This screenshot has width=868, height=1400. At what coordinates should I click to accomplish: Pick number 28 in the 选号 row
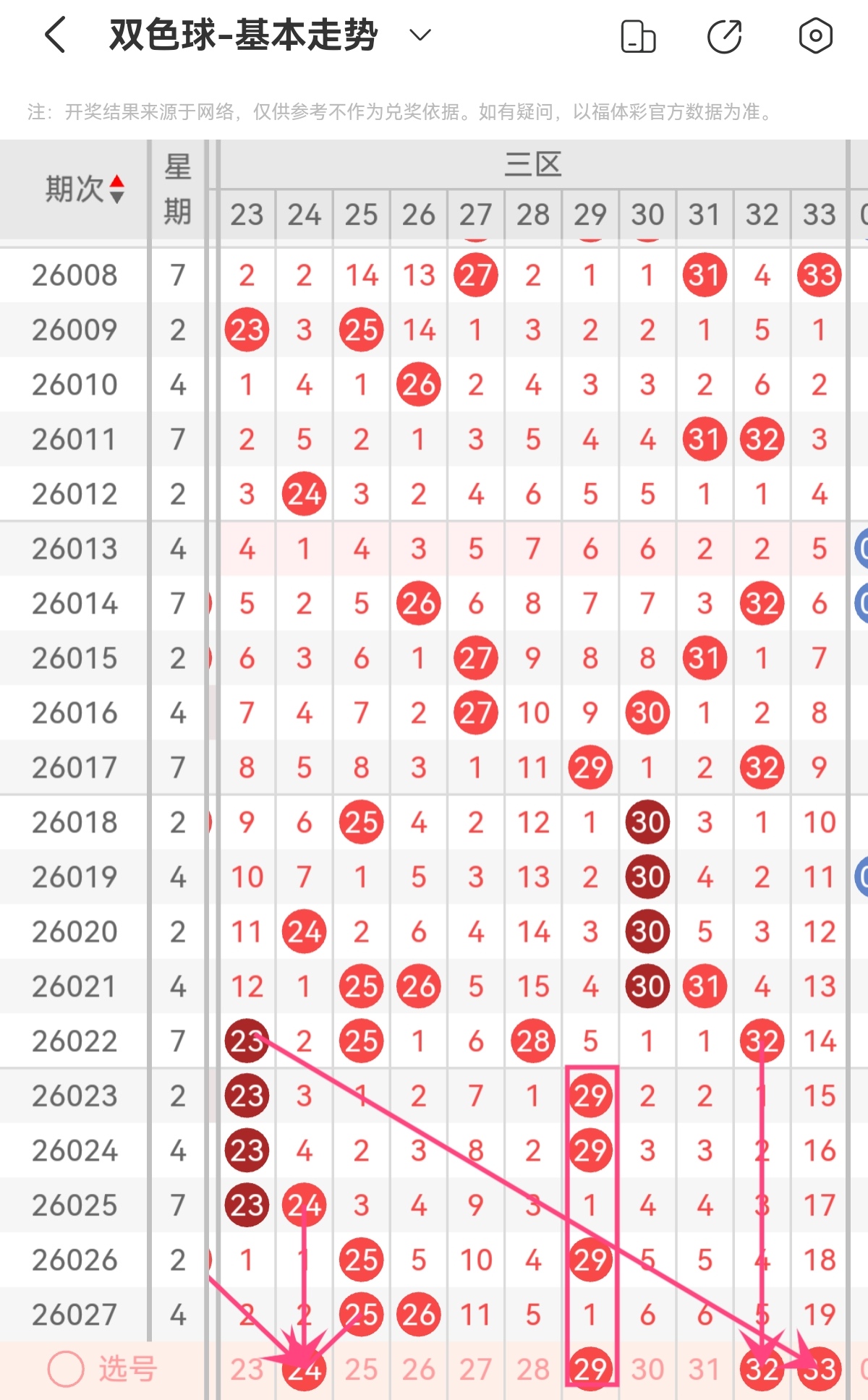pos(533,1369)
